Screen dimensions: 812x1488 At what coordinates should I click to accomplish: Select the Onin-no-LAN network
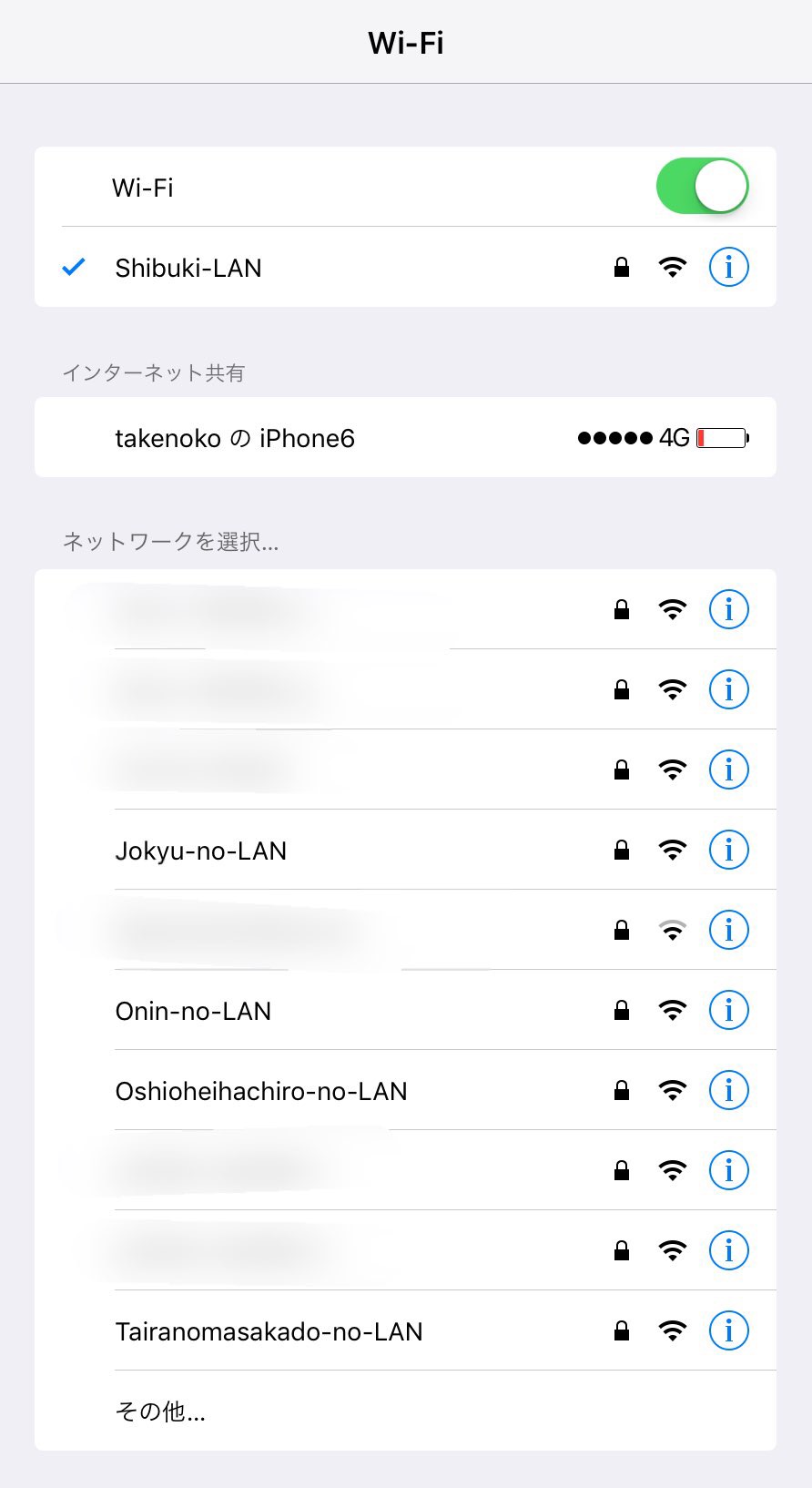click(x=193, y=1011)
